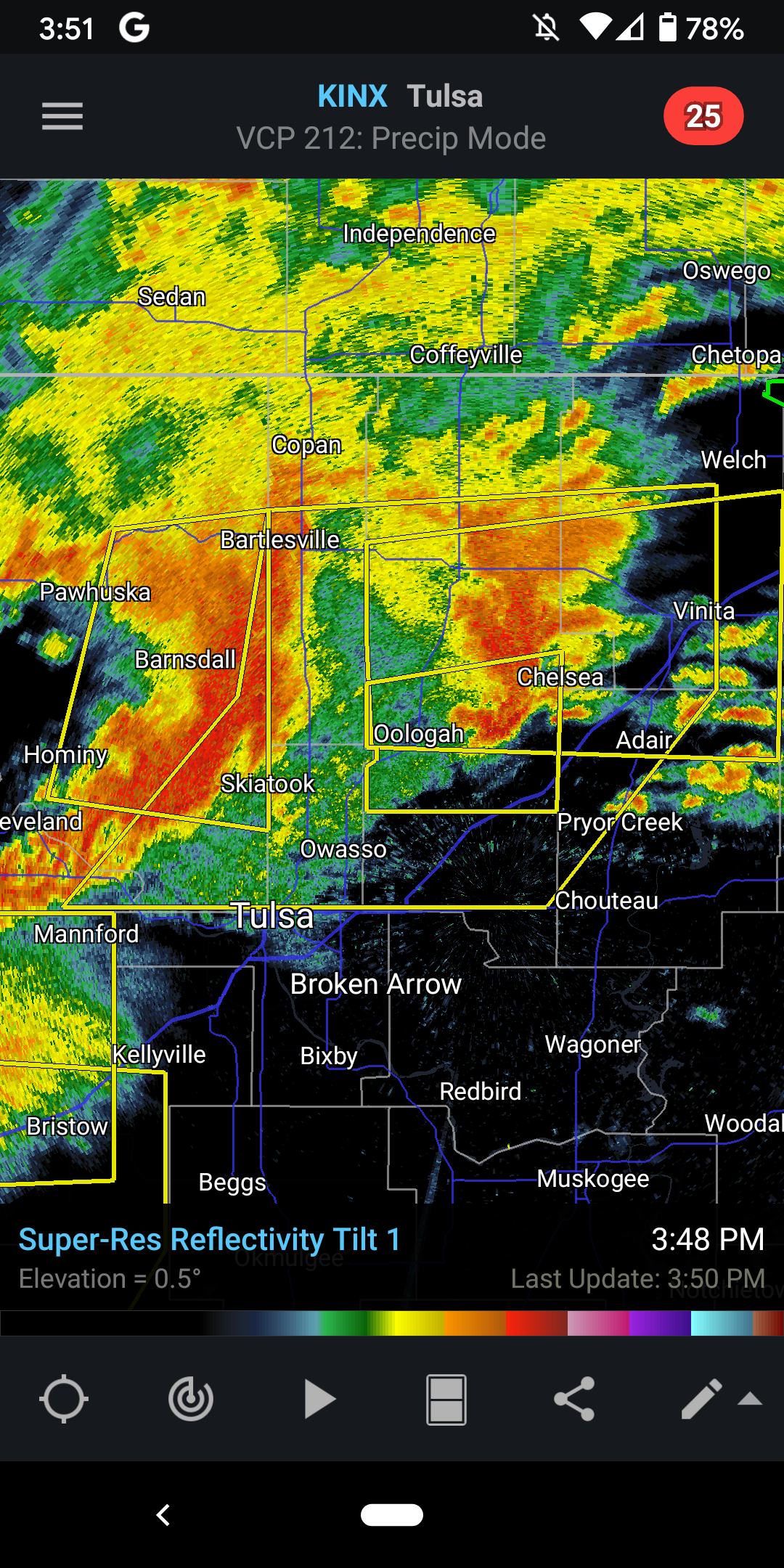Open the hamburger menu
This screenshot has height=1568, width=784.
[62, 116]
